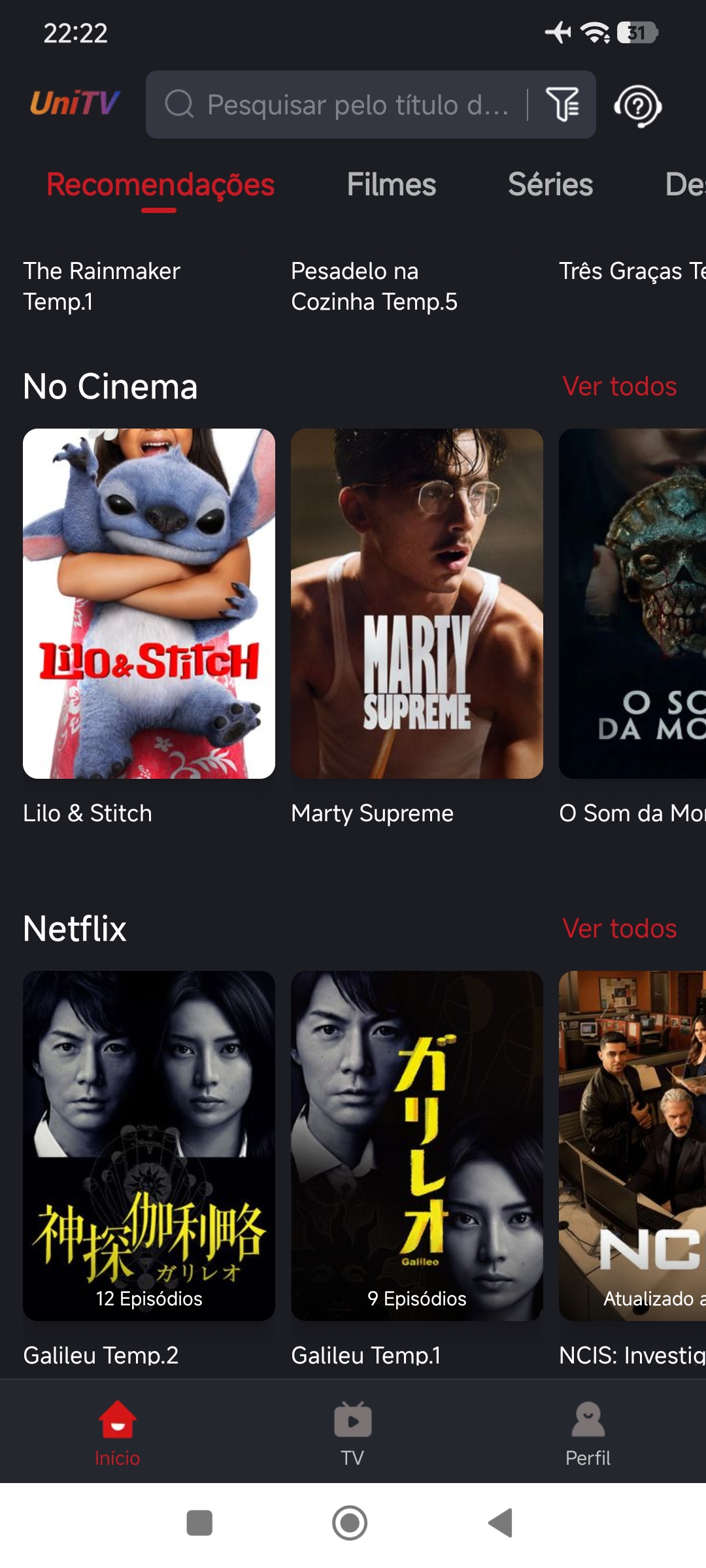Screen dimensions: 706x1568
Task: Open the Lilo & Stitch movie poster
Action: pyautogui.click(x=149, y=603)
